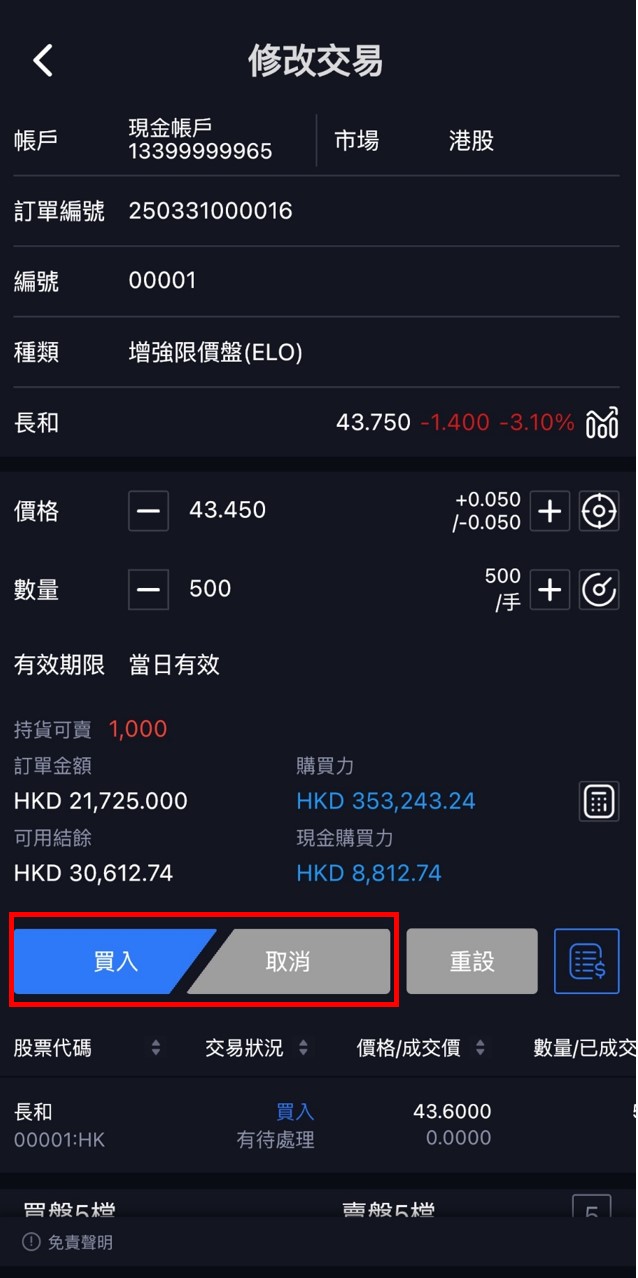Increase quantity with the plus button

coord(549,590)
